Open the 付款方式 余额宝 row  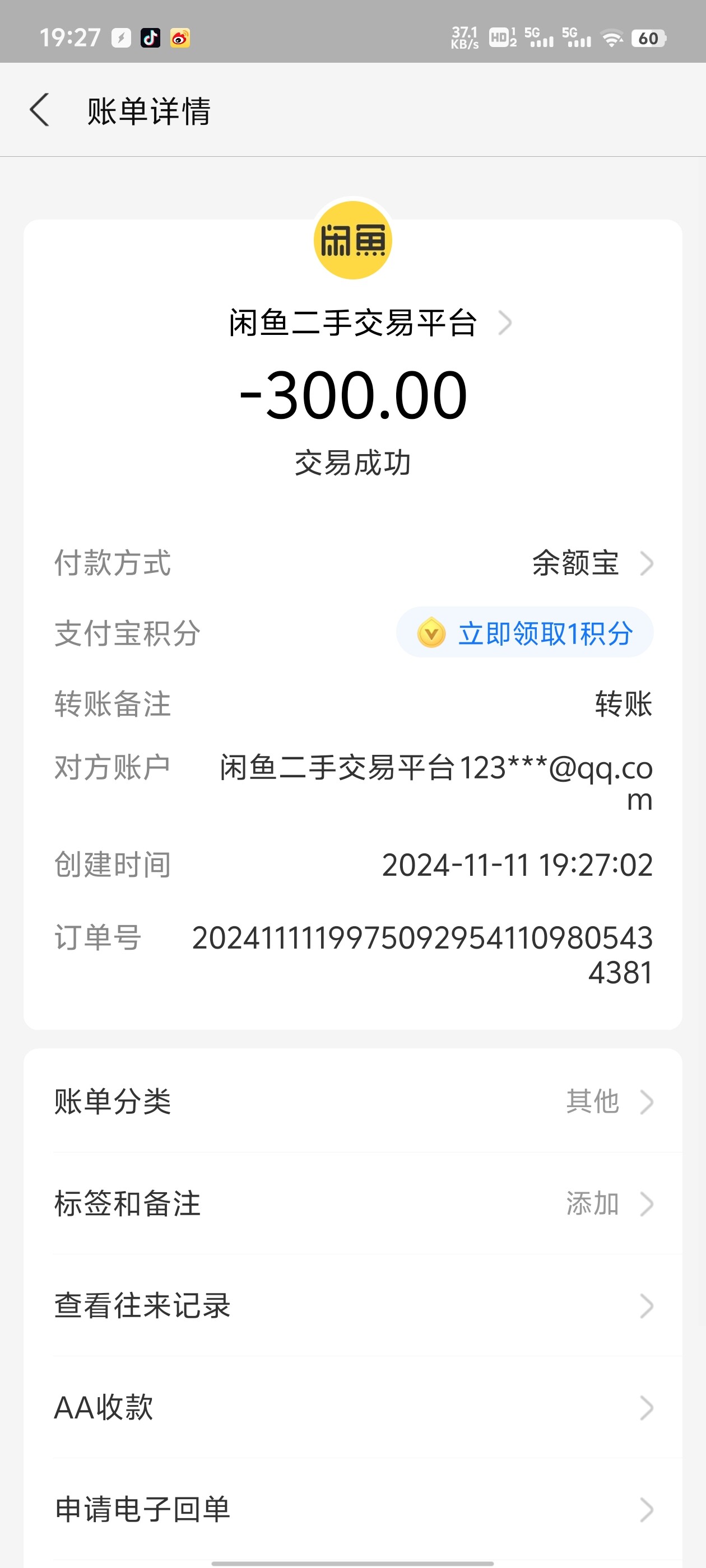(354, 562)
